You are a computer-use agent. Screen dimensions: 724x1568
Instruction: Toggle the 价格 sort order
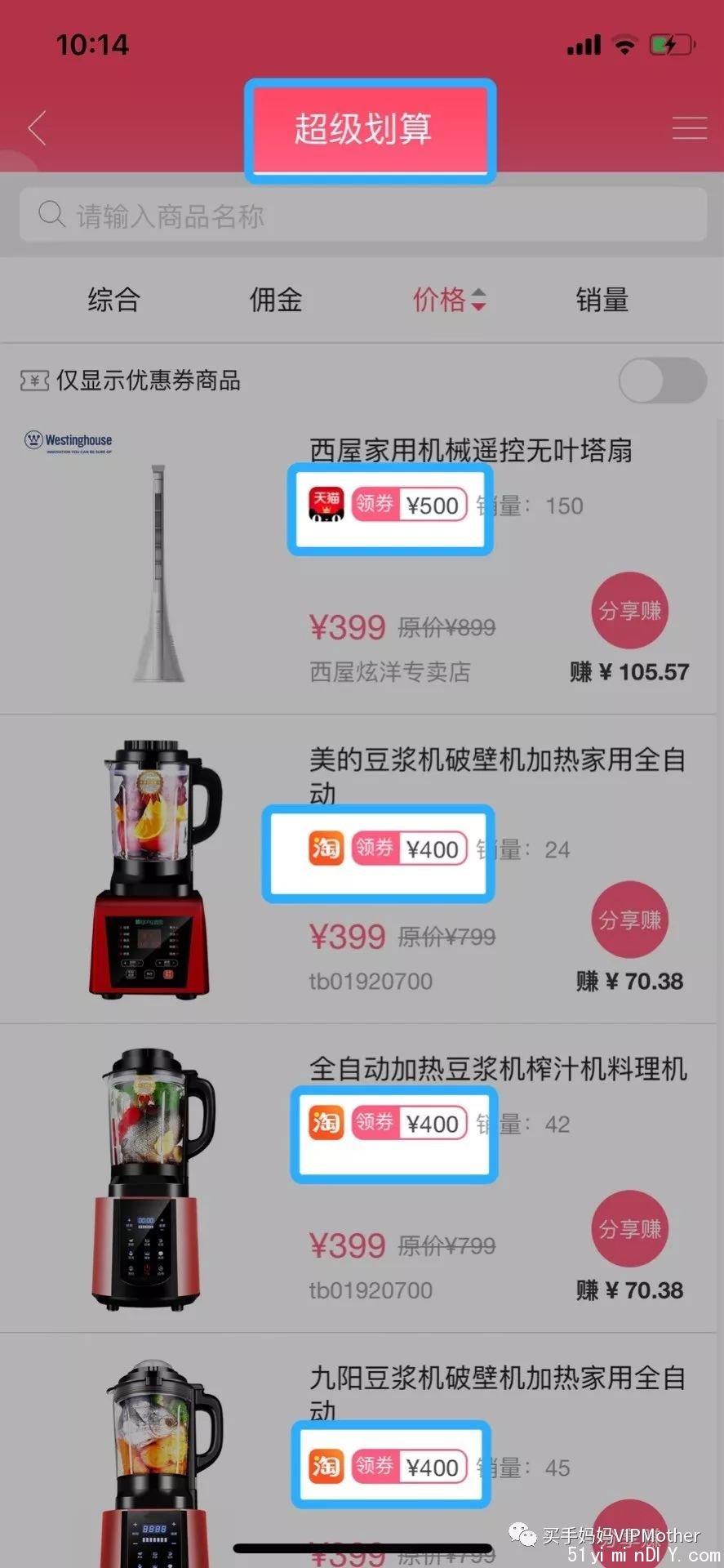[448, 300]
